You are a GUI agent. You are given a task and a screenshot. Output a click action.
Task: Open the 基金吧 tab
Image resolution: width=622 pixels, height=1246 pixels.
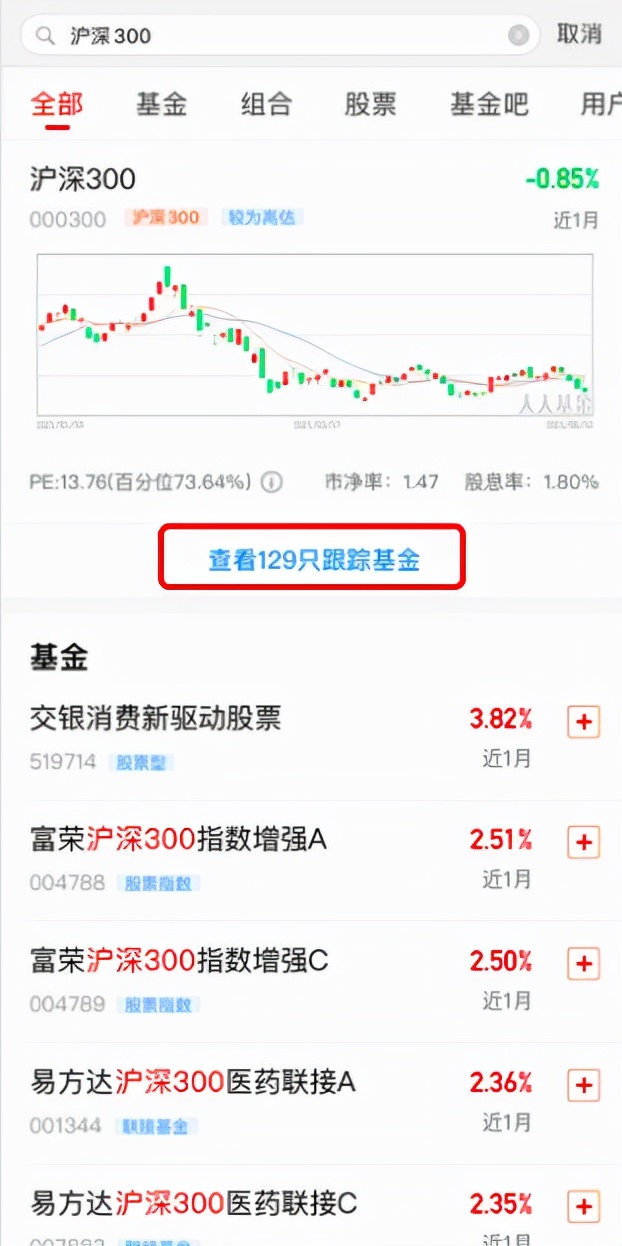coord(489,103)
